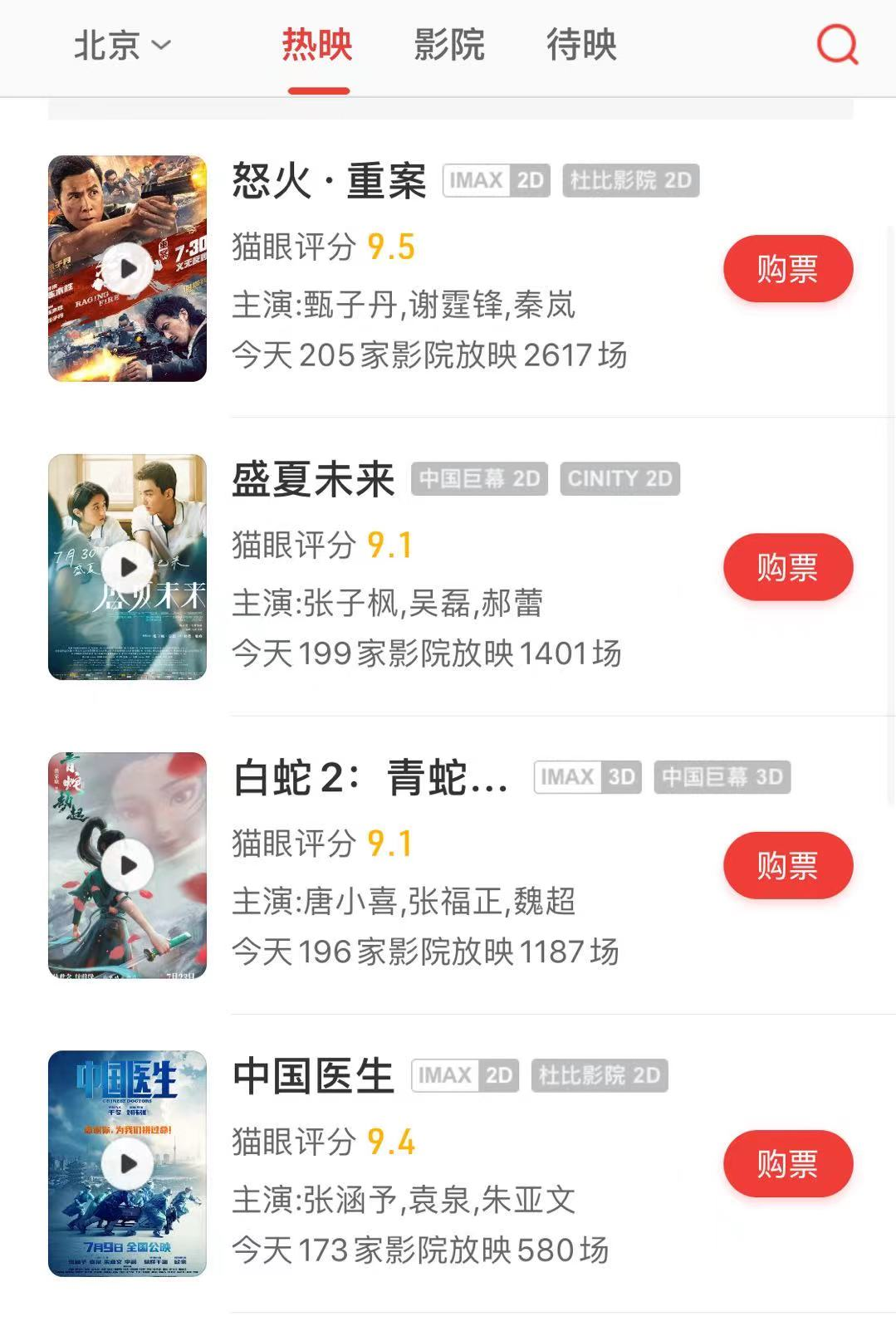Image resolution: width=896 pixels, height=1321 pixels.
Task: Open the search icon
Action: [837, 44]
